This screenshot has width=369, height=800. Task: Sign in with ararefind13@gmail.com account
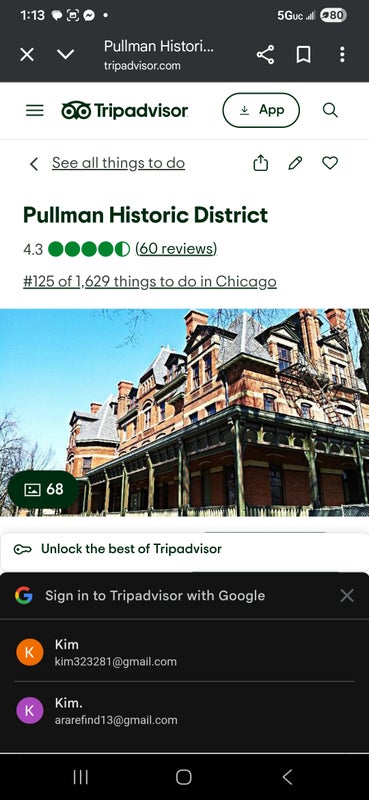tap(184, 711)
